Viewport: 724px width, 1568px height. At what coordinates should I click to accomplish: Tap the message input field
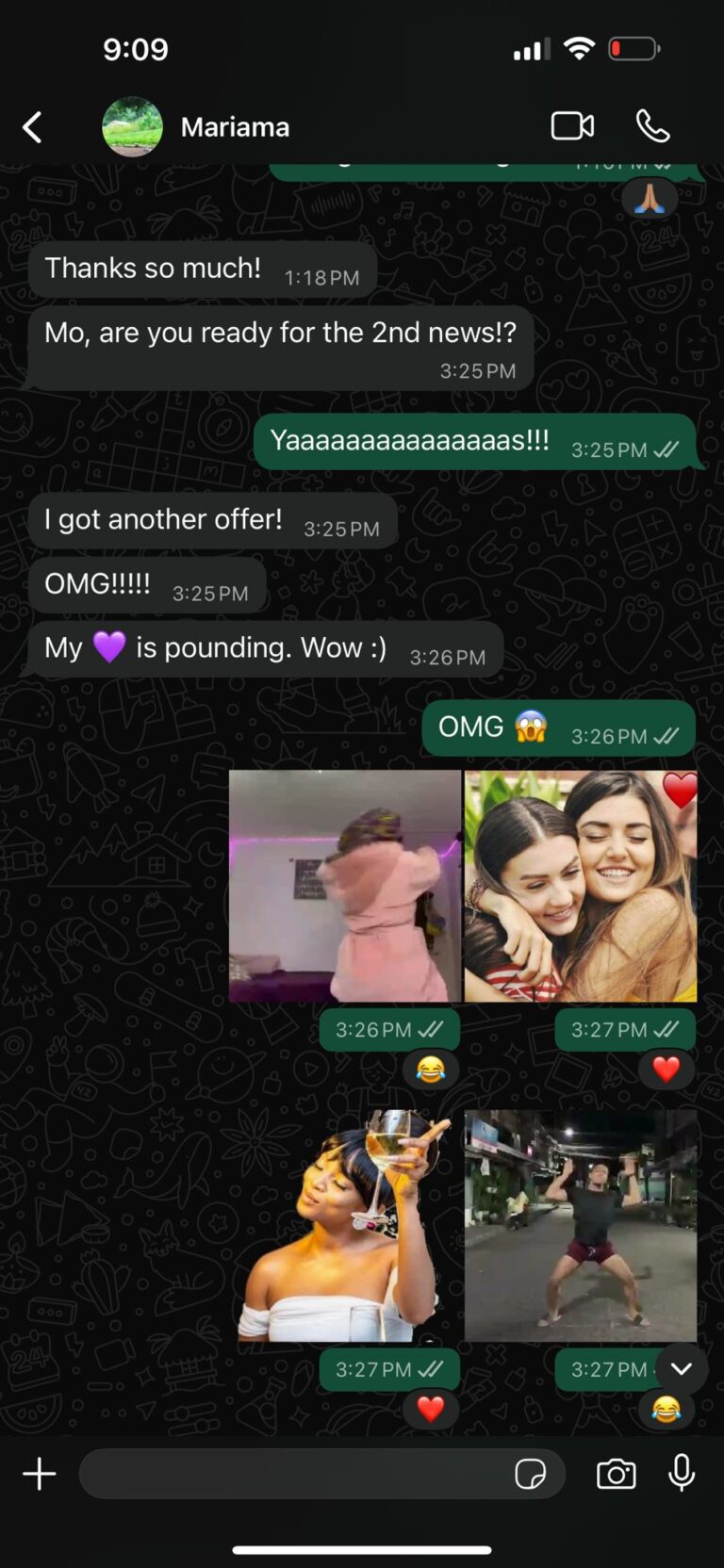click(x=292, y=1474)
